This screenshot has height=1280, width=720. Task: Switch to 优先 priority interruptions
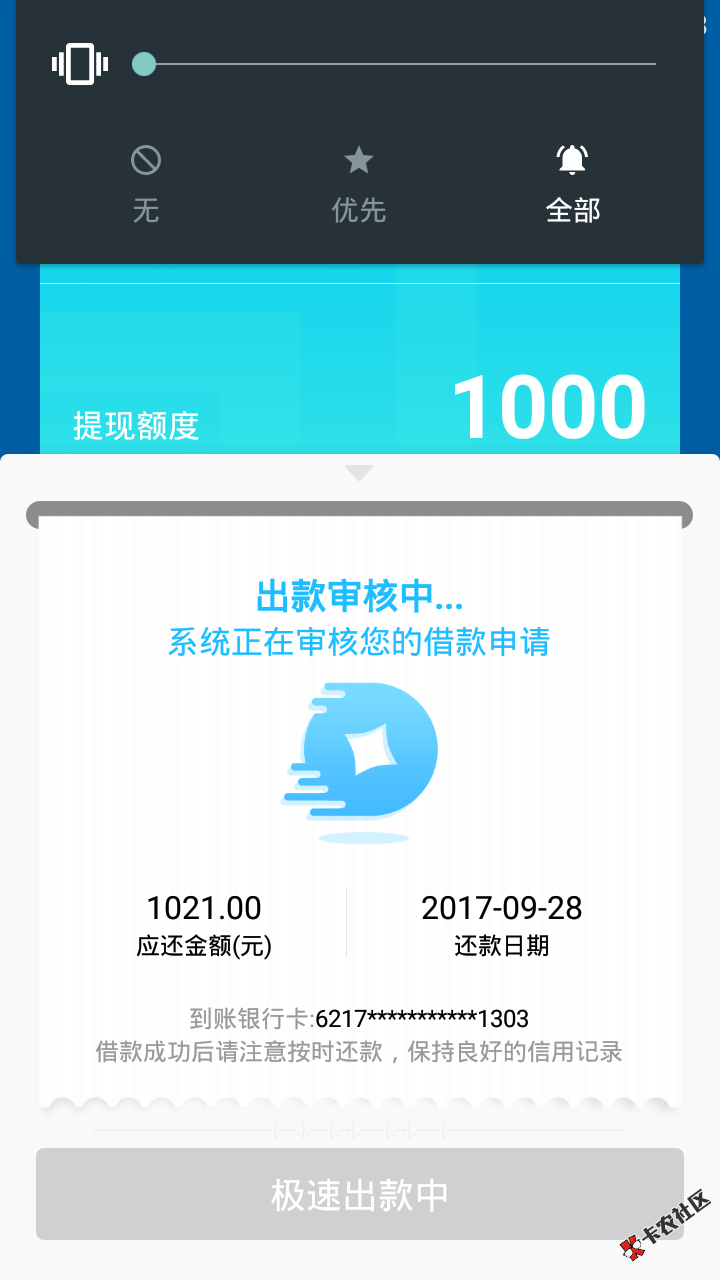359,184
